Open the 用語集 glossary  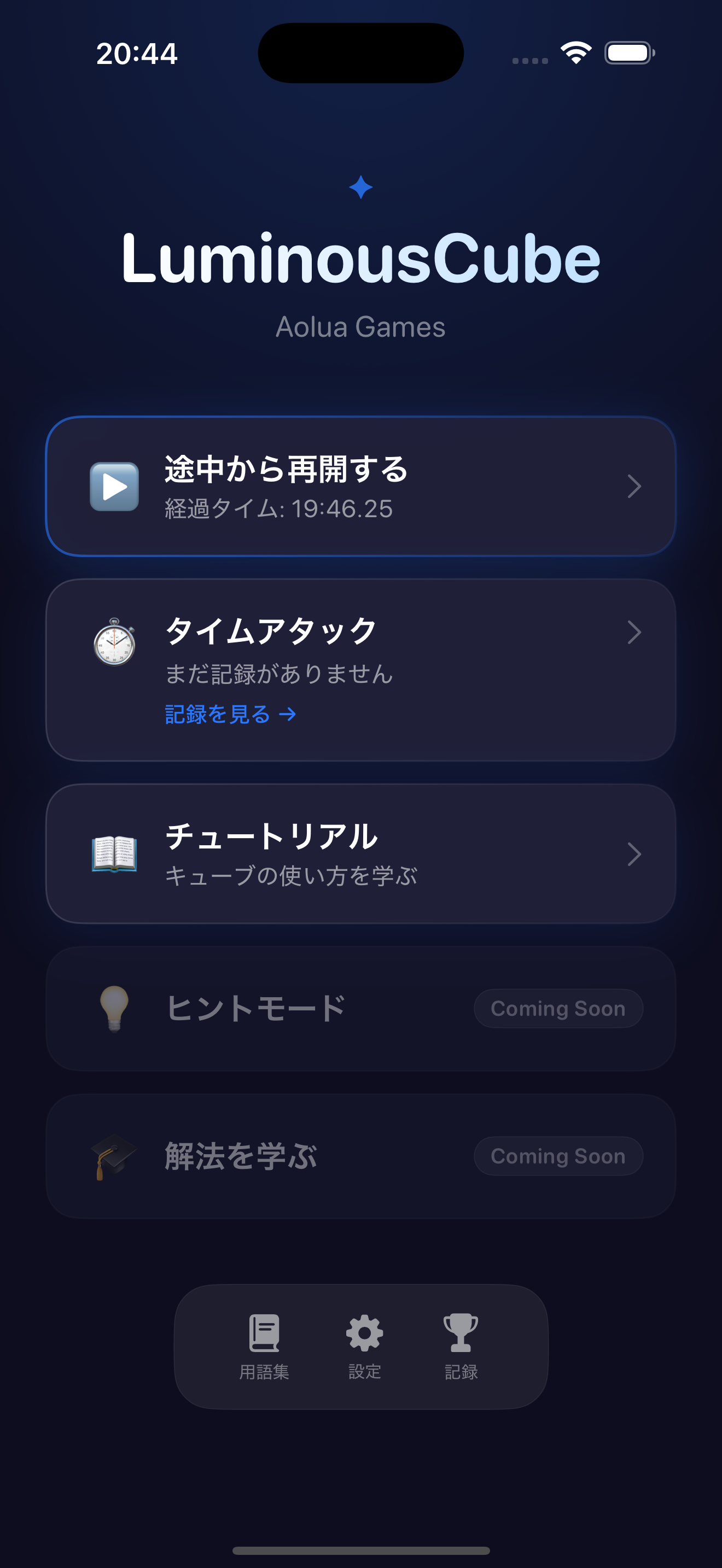pos(264,1346)
